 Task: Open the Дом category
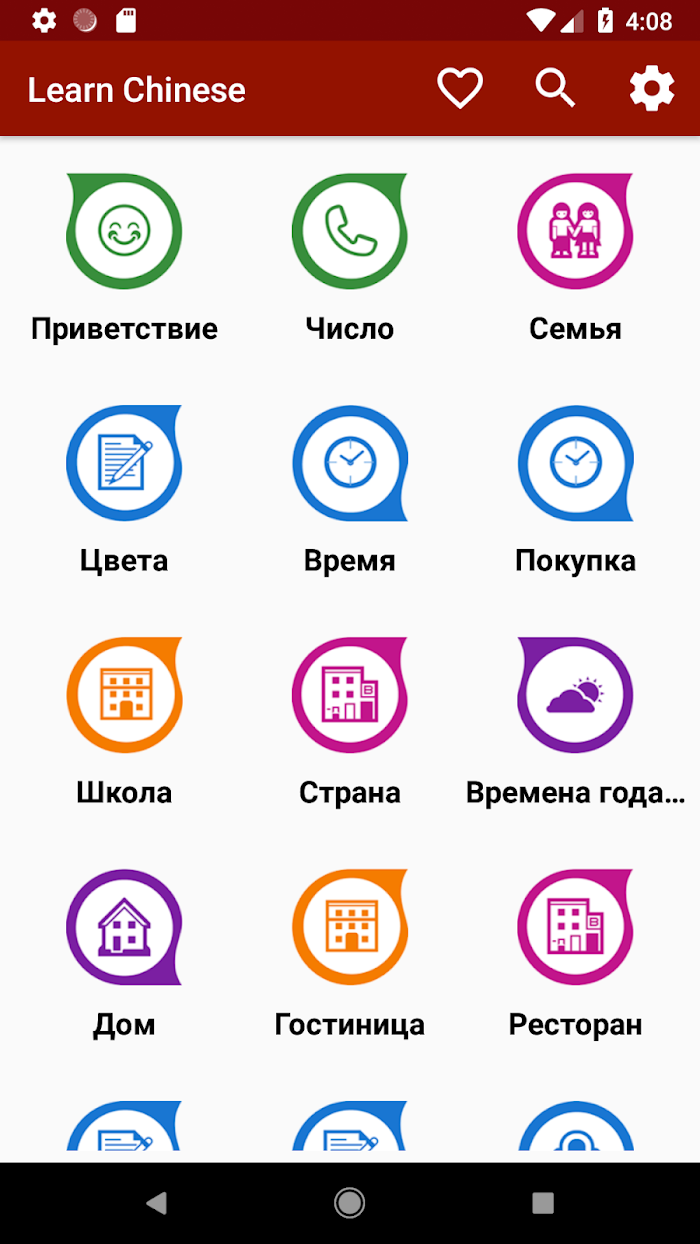point(124,956)
